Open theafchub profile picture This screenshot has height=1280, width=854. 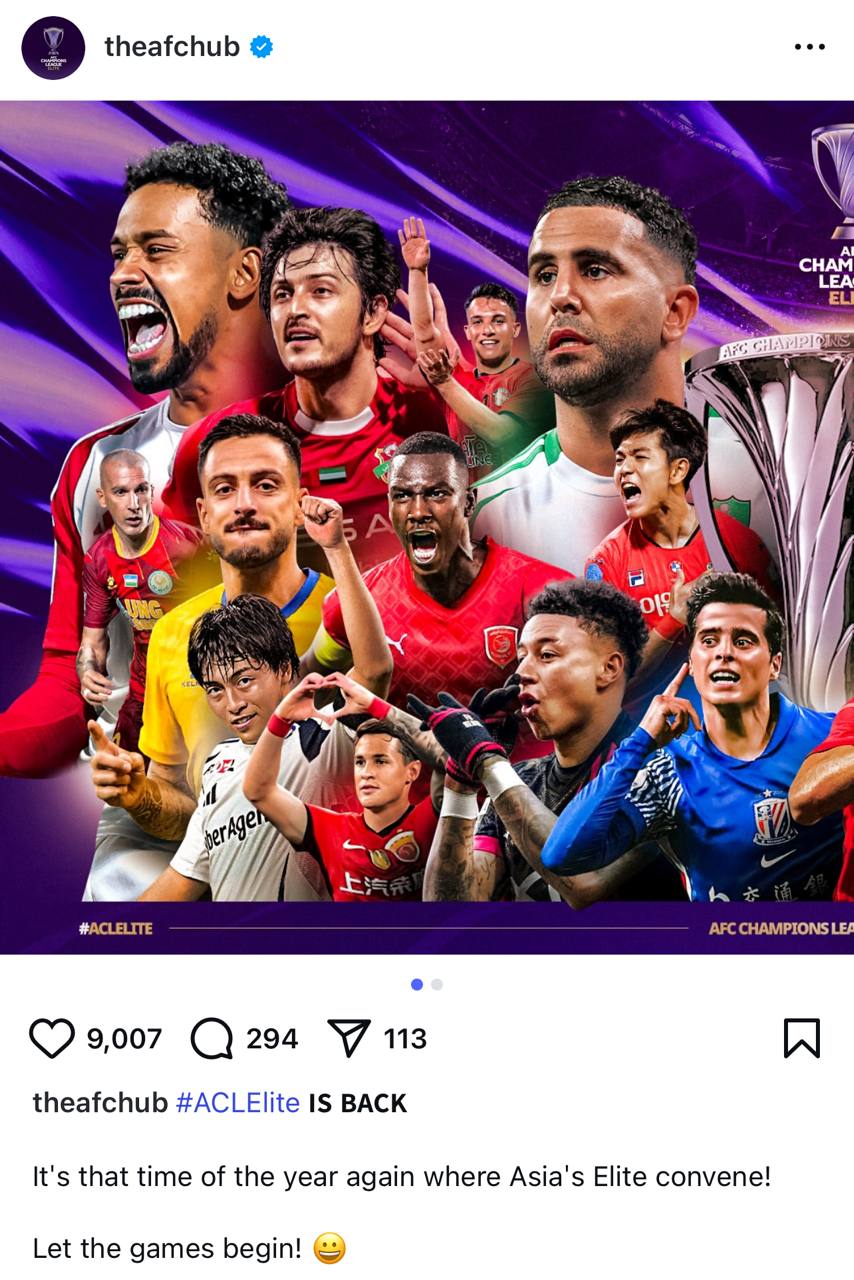click(x=53, y=47)
